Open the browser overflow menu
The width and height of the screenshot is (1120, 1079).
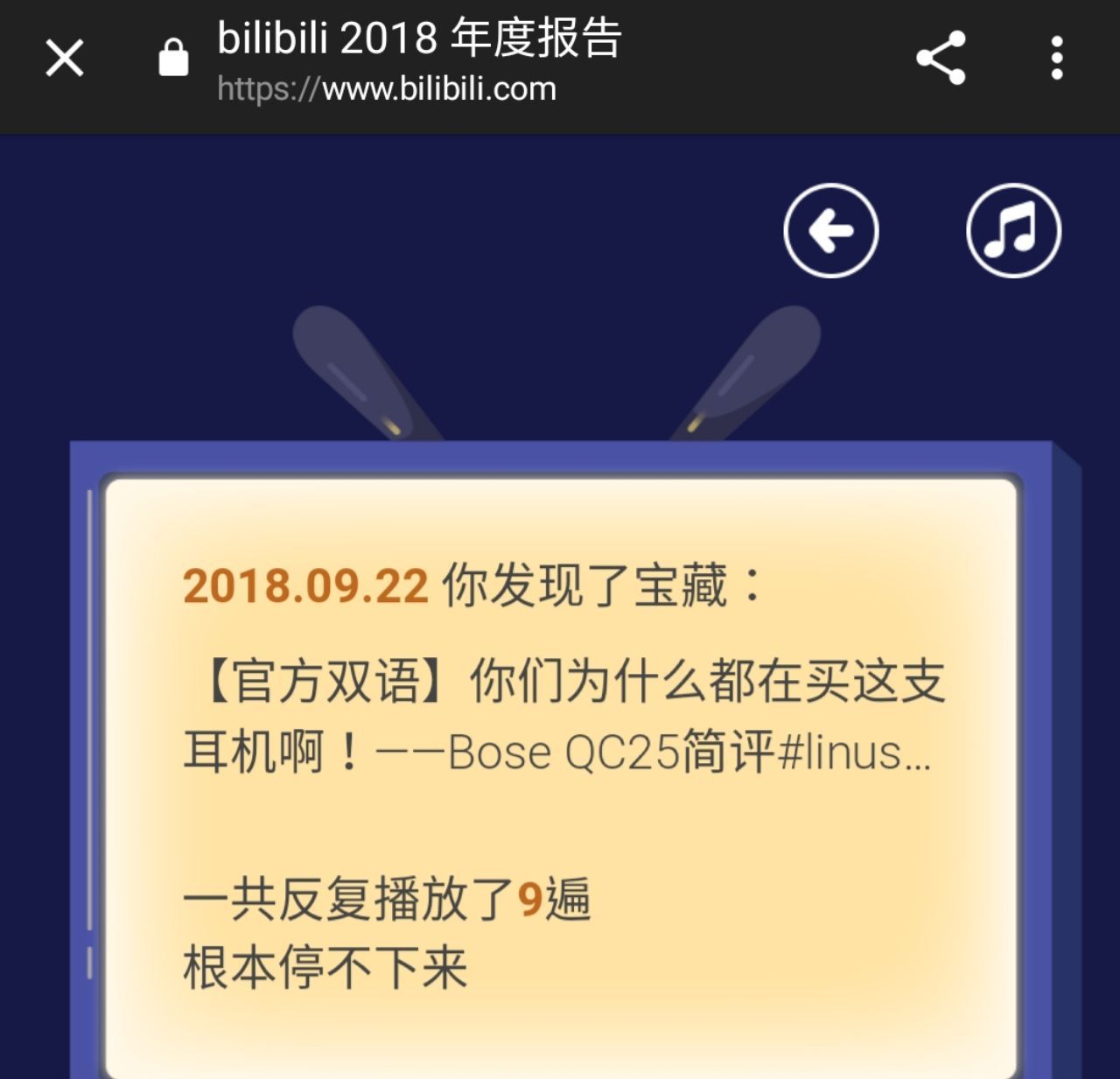1057,58
